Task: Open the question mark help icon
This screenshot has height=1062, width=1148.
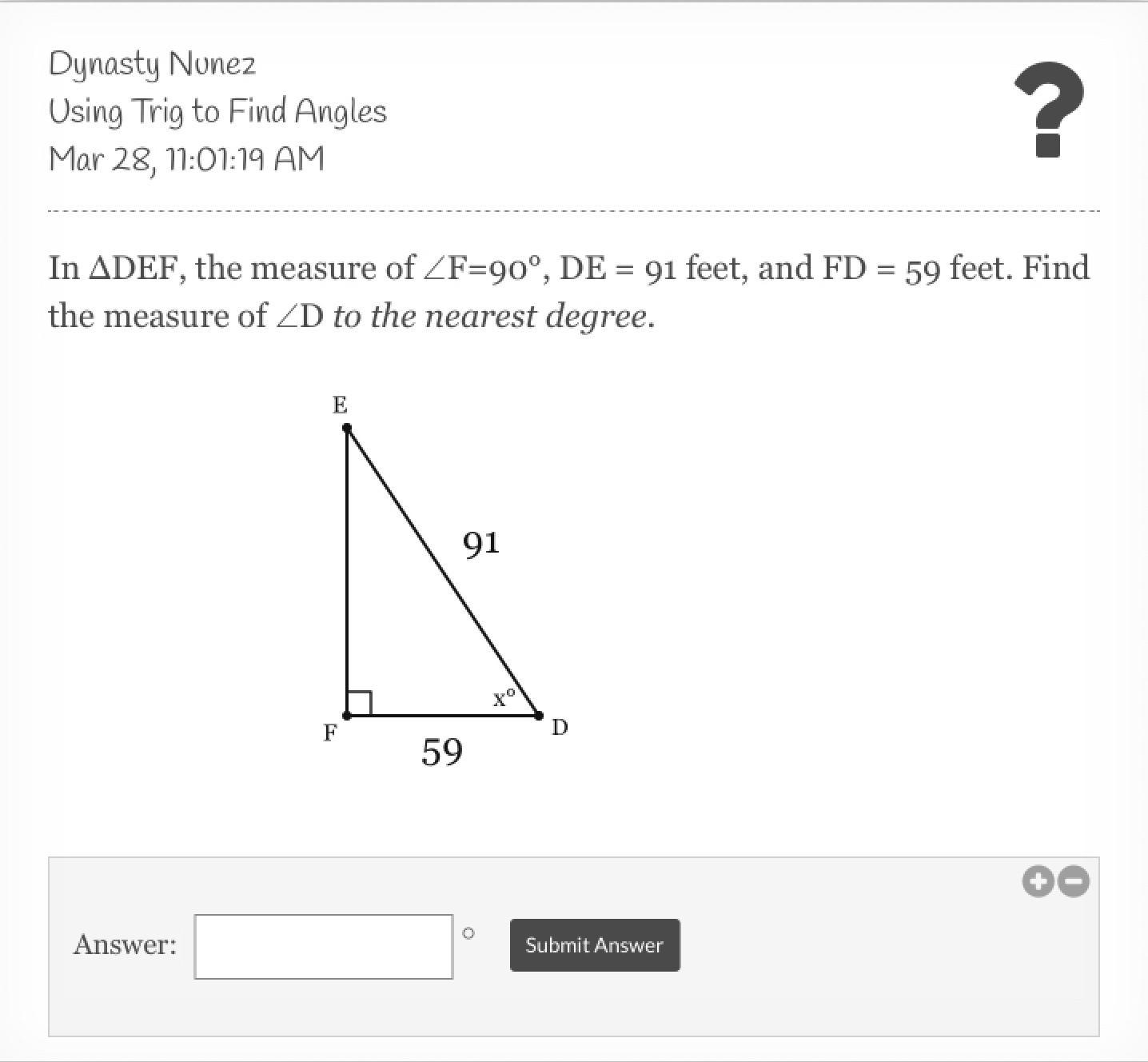Action: [x=1049, y=110]
